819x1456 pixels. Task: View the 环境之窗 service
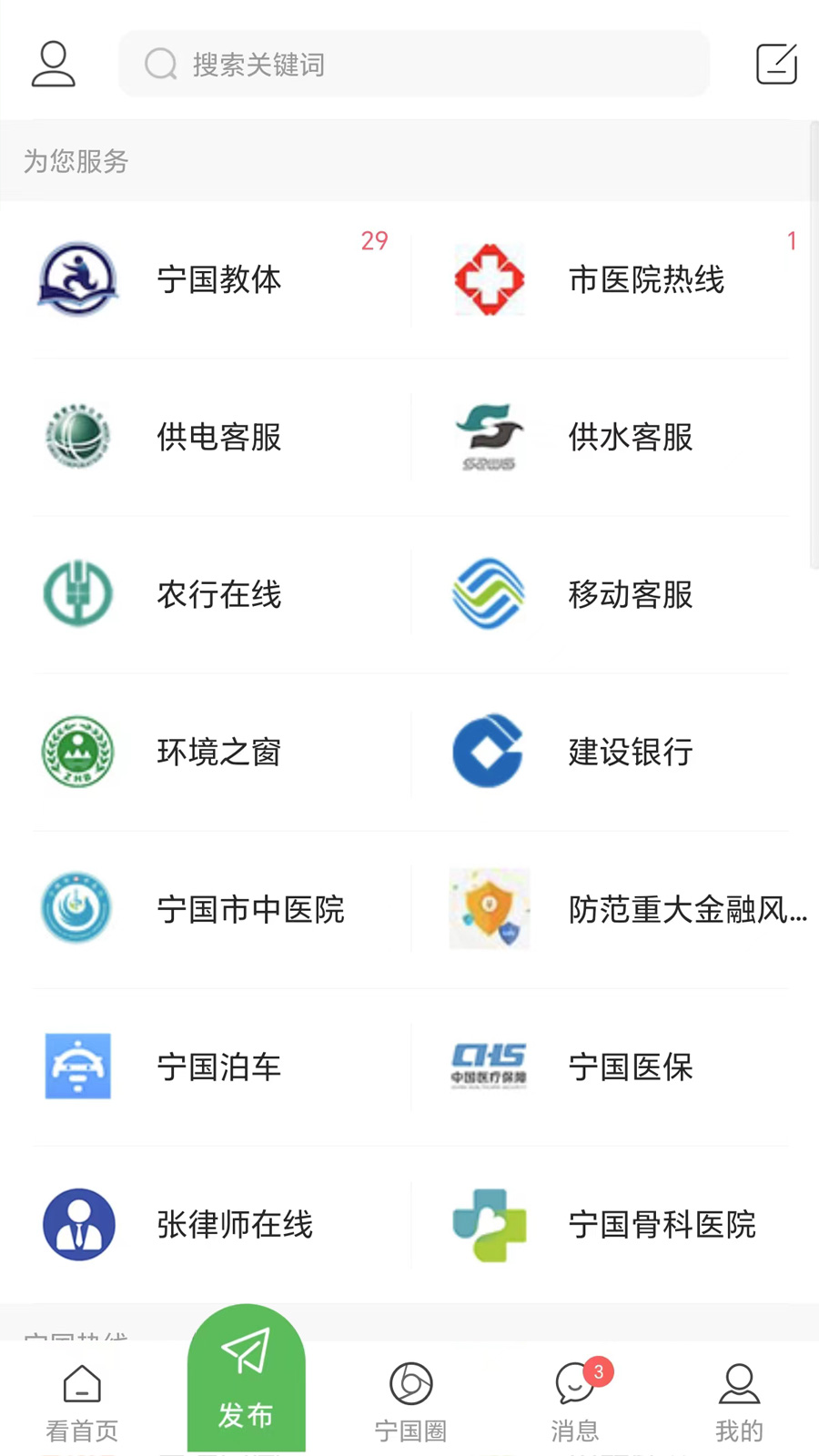point(218,752)
